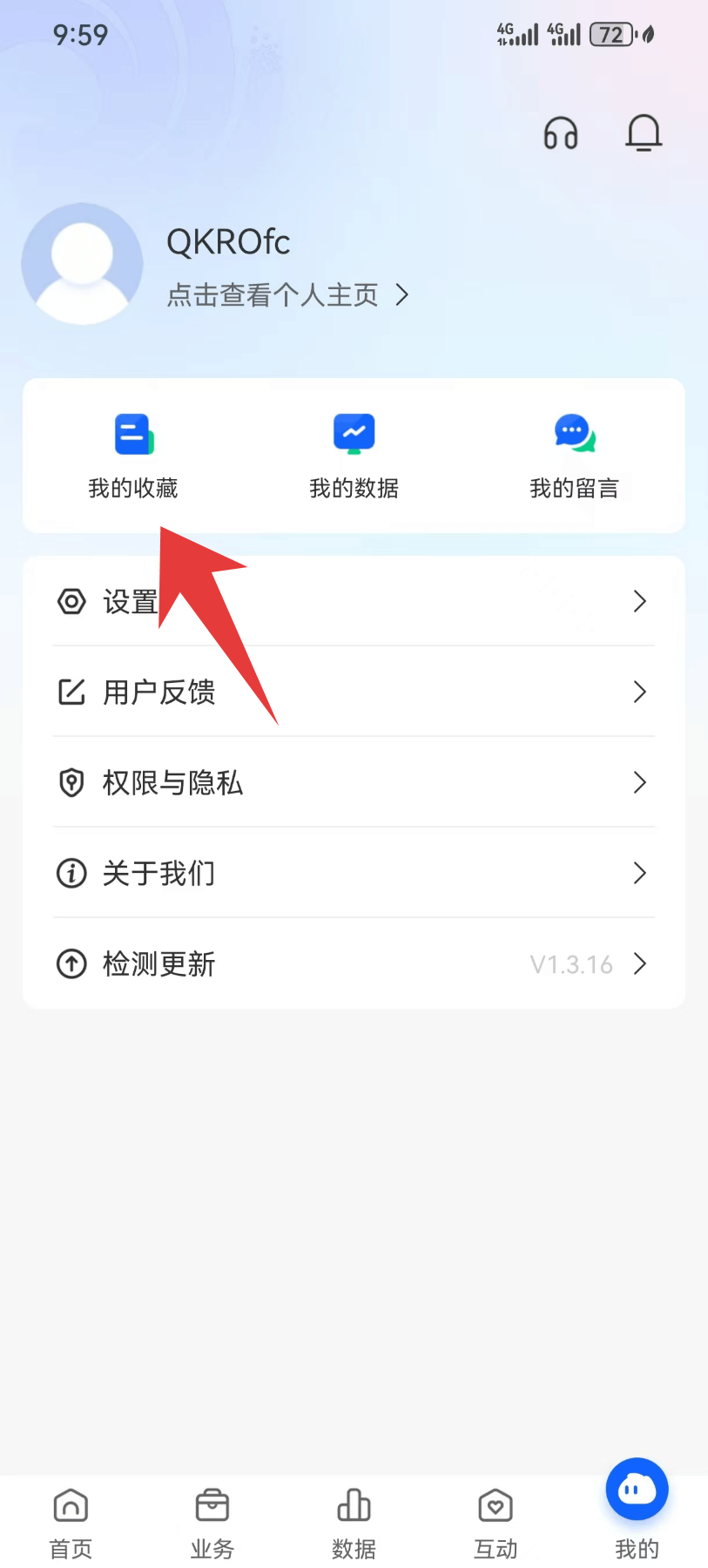
Task: Switch to the 首页 tab
Action: coord(71,1523)
